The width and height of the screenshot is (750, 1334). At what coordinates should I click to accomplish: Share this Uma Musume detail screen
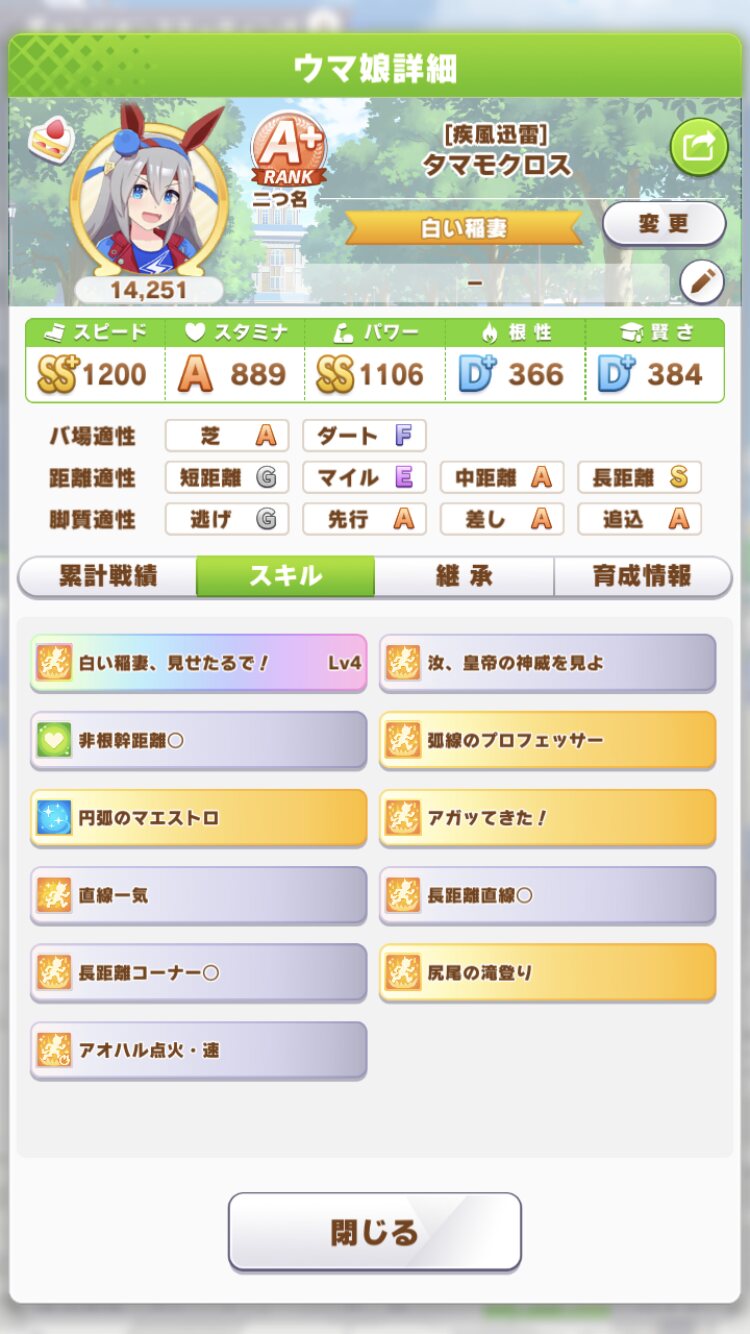(x=698, y=148)
